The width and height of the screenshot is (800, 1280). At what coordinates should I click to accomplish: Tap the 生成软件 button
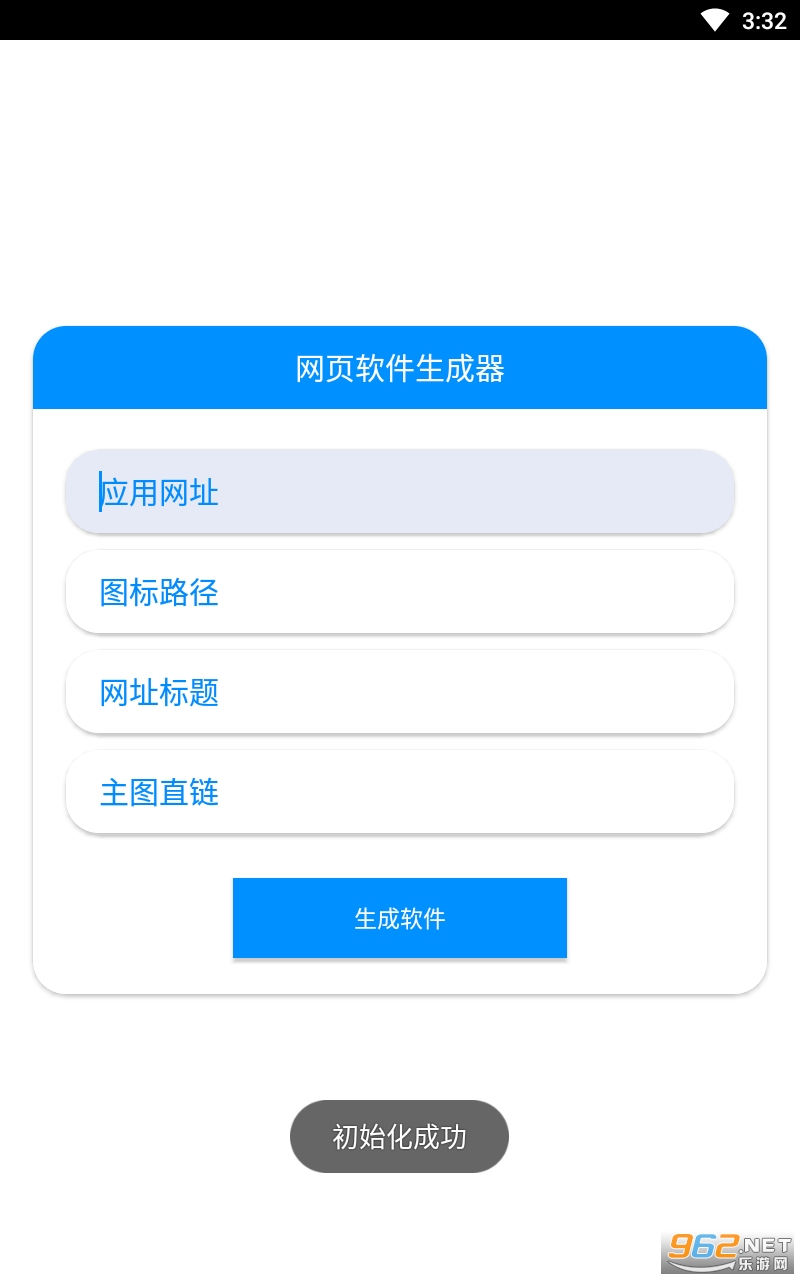tap(400, 918)
